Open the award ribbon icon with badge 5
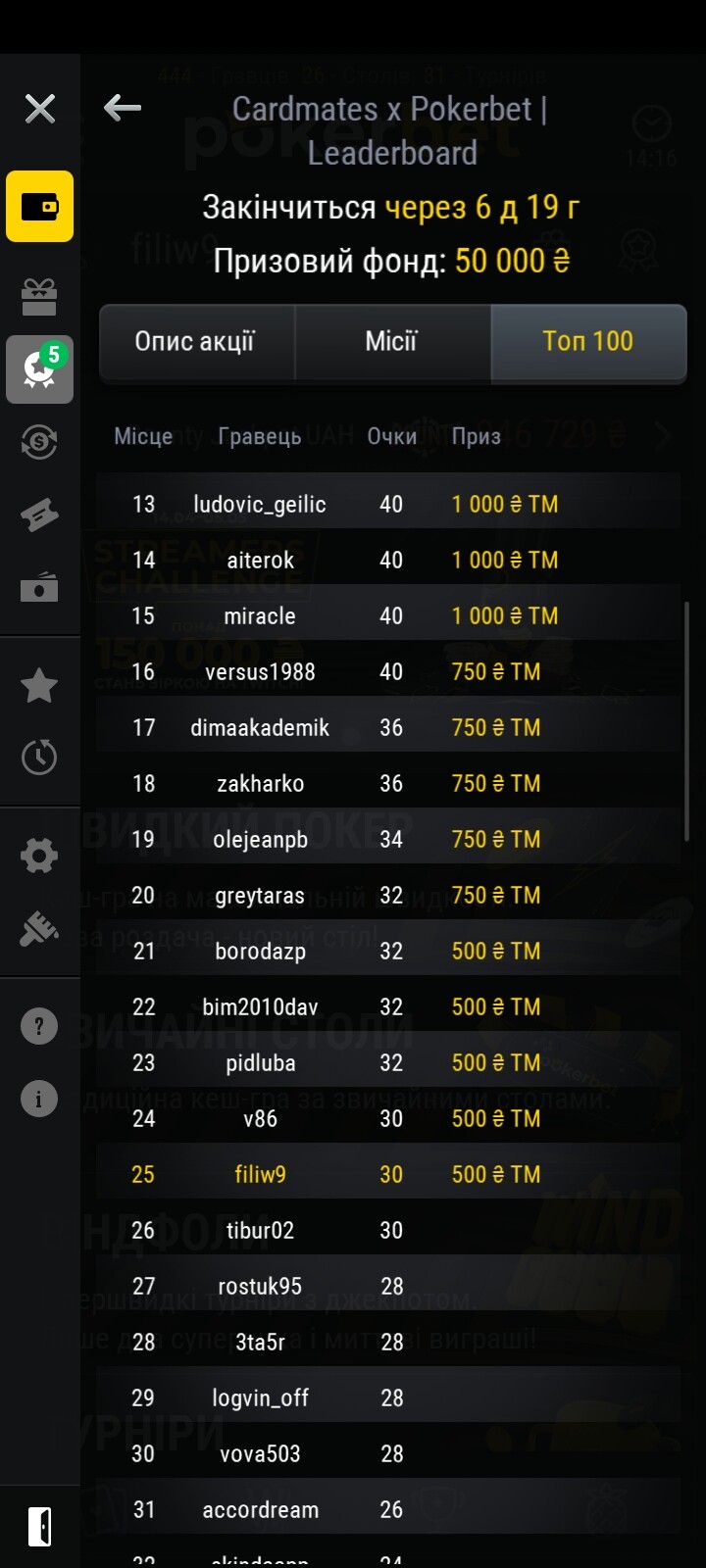Viewport: 706px width, 1568px height. [x=40, y=369]
